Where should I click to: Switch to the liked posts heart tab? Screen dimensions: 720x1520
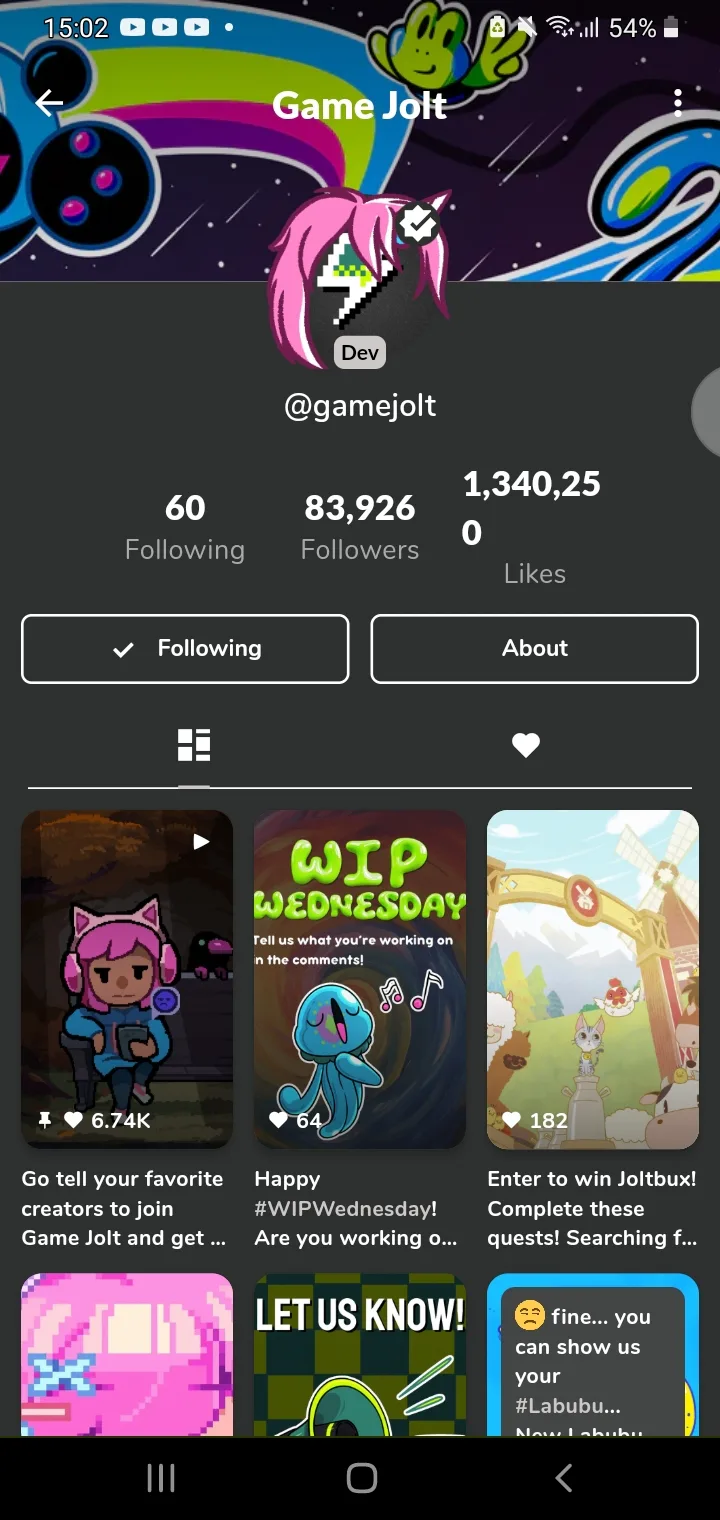tap(526, 745)
